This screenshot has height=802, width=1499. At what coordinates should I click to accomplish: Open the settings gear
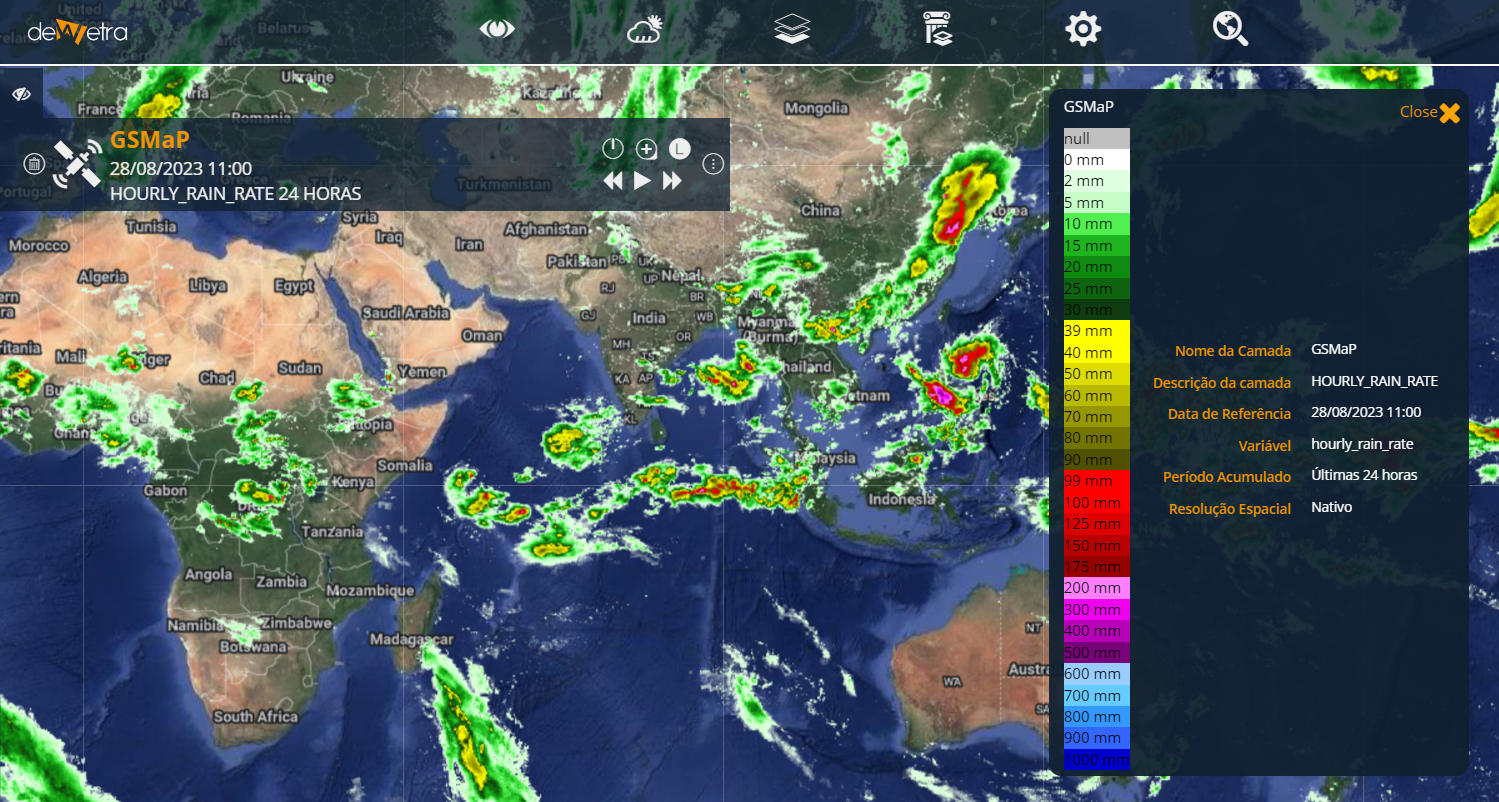1083,29
